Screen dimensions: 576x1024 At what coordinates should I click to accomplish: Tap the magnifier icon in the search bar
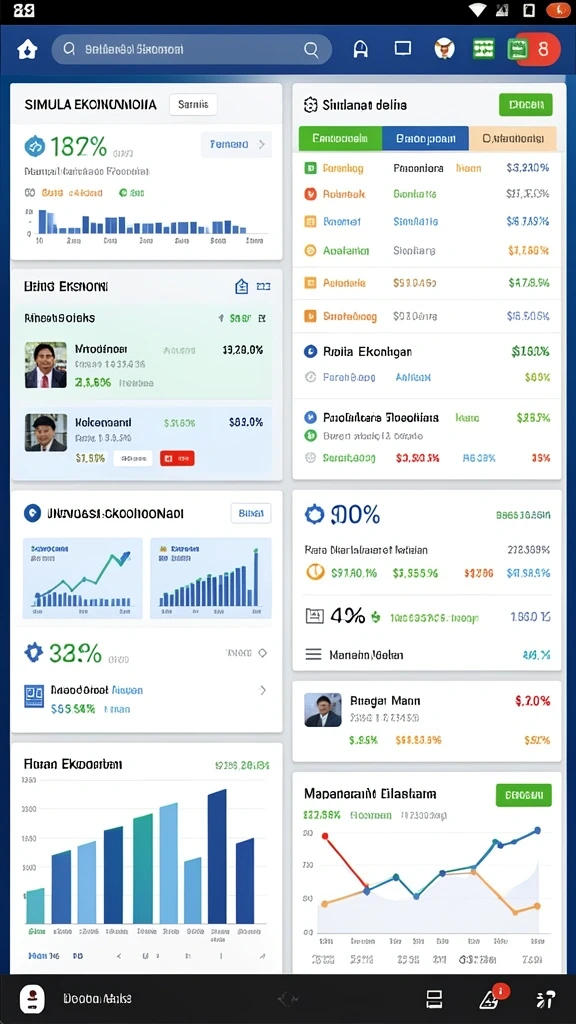pos(312,50)
